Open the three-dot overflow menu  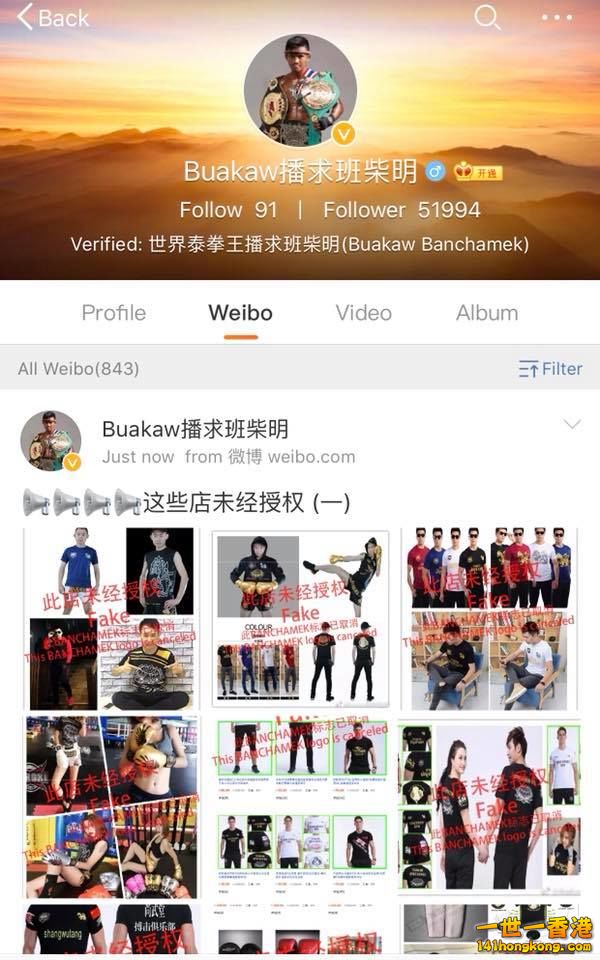[x=557, y=18]
